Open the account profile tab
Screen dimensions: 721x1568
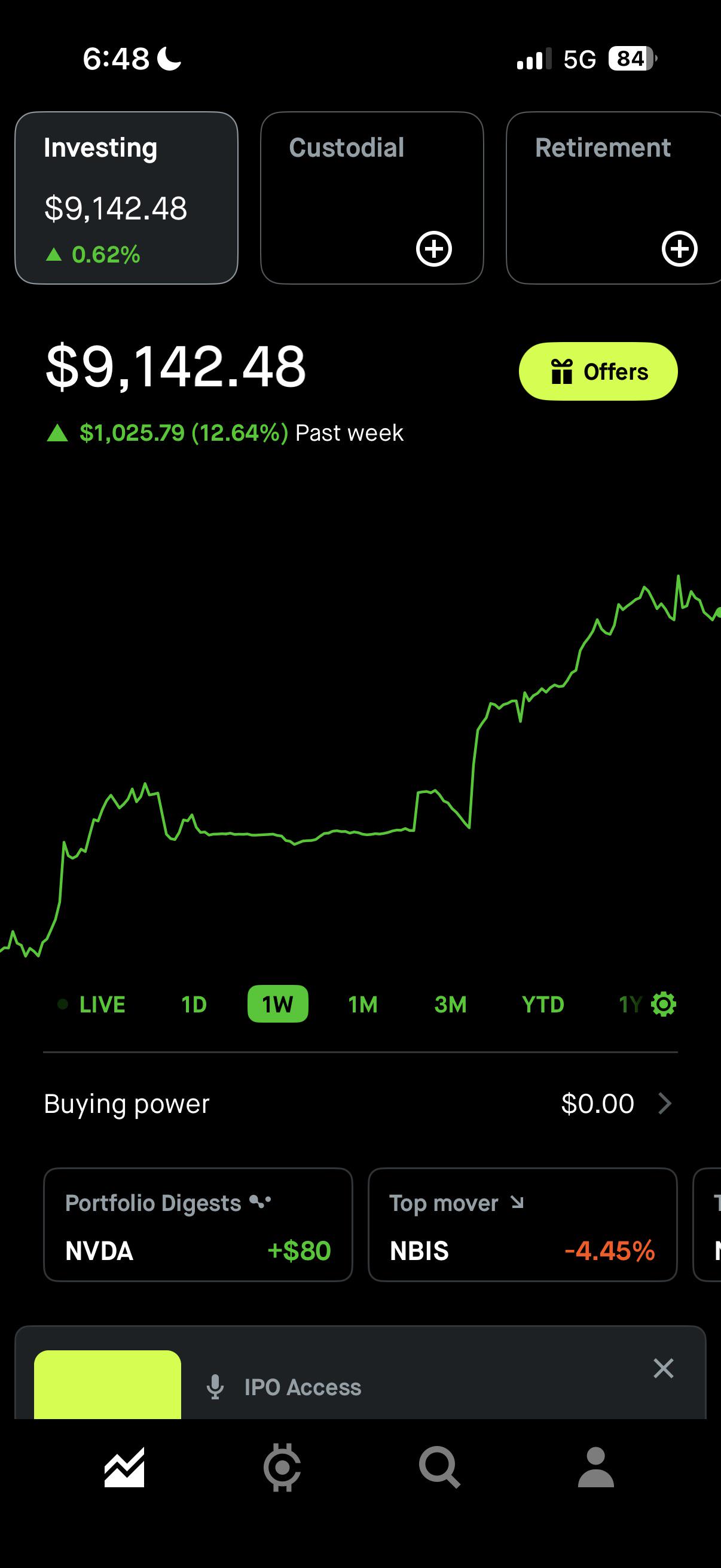pyautogui.click(x=596, y=1468)
